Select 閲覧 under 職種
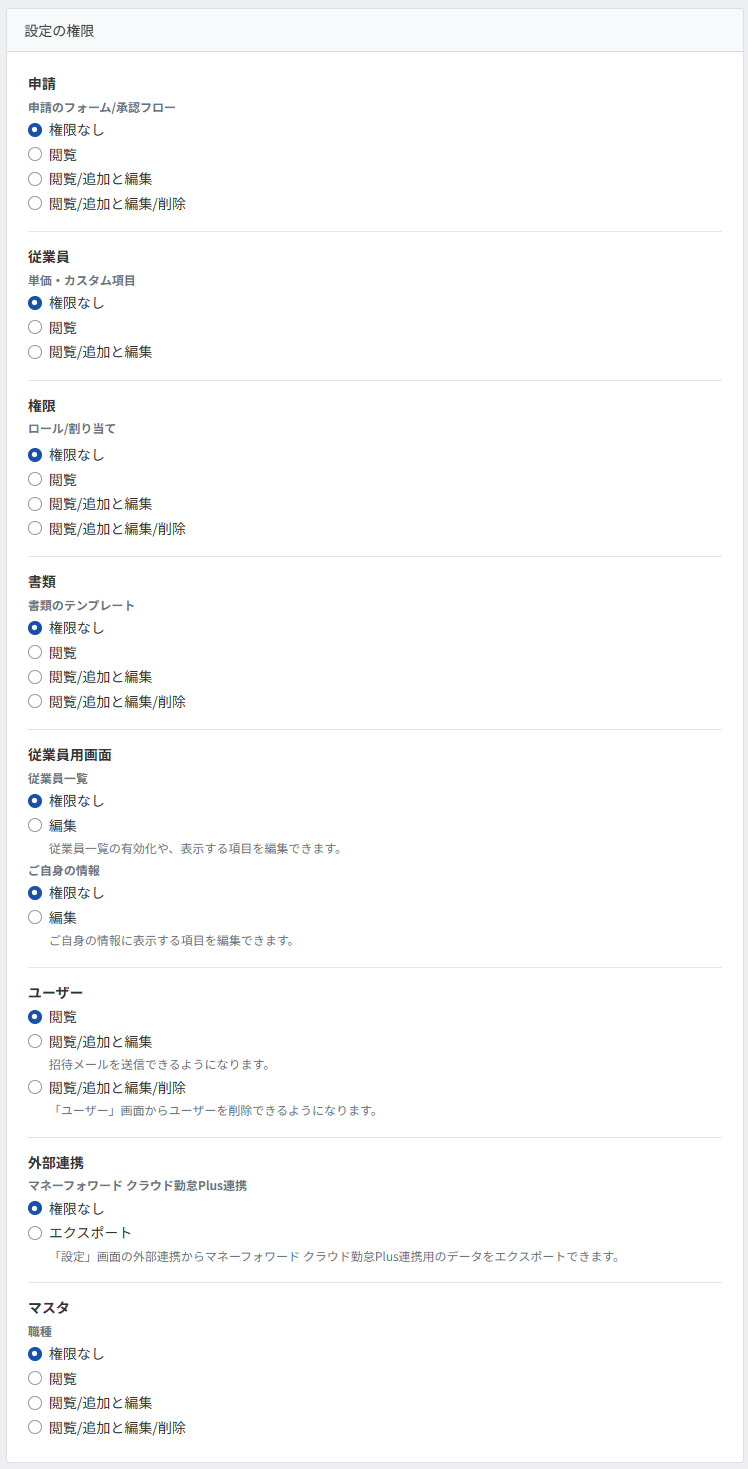Viewport: 748px width, 1469px height. pos(35,1379)
